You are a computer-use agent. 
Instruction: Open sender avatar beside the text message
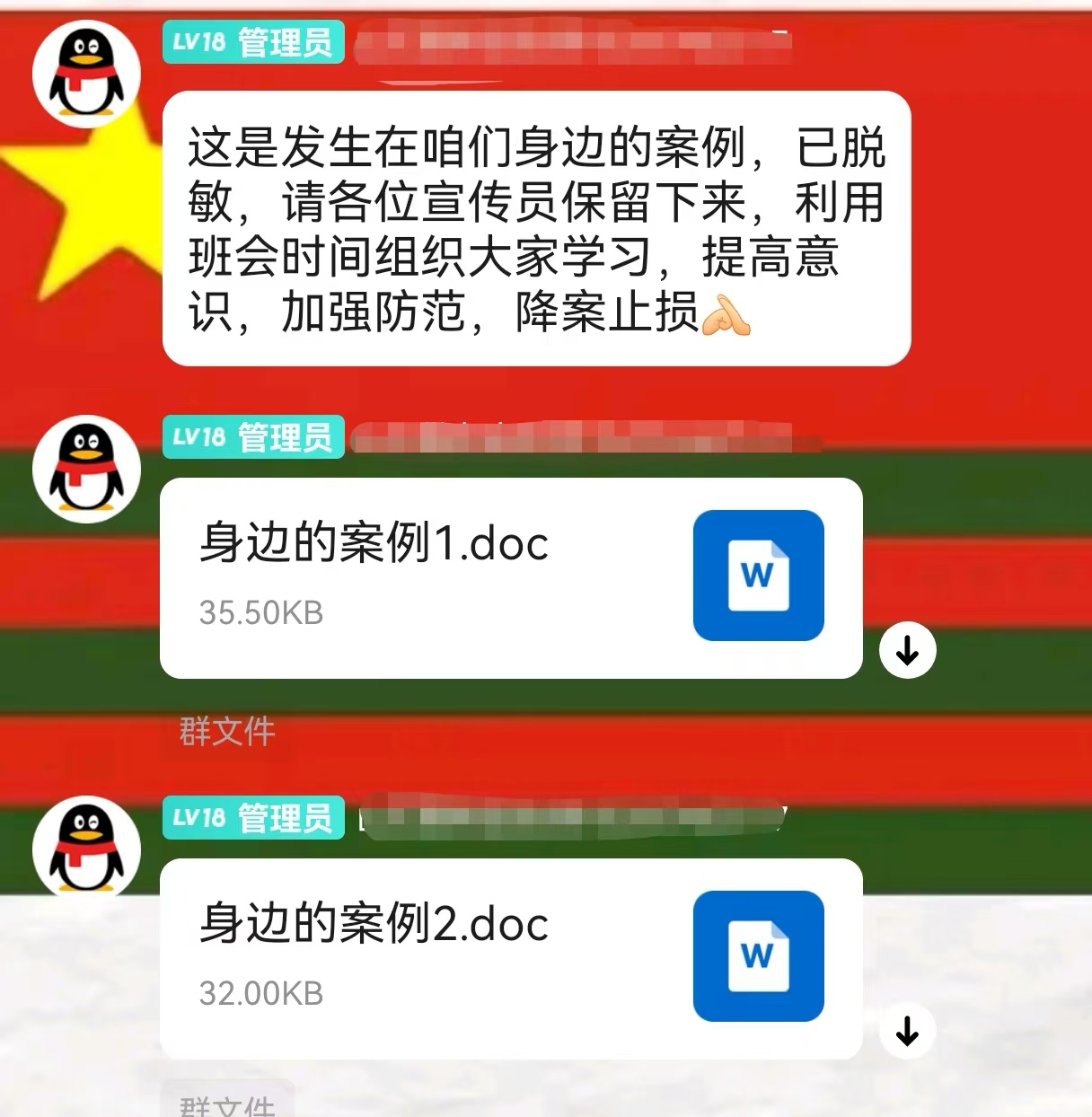point(86,74)
